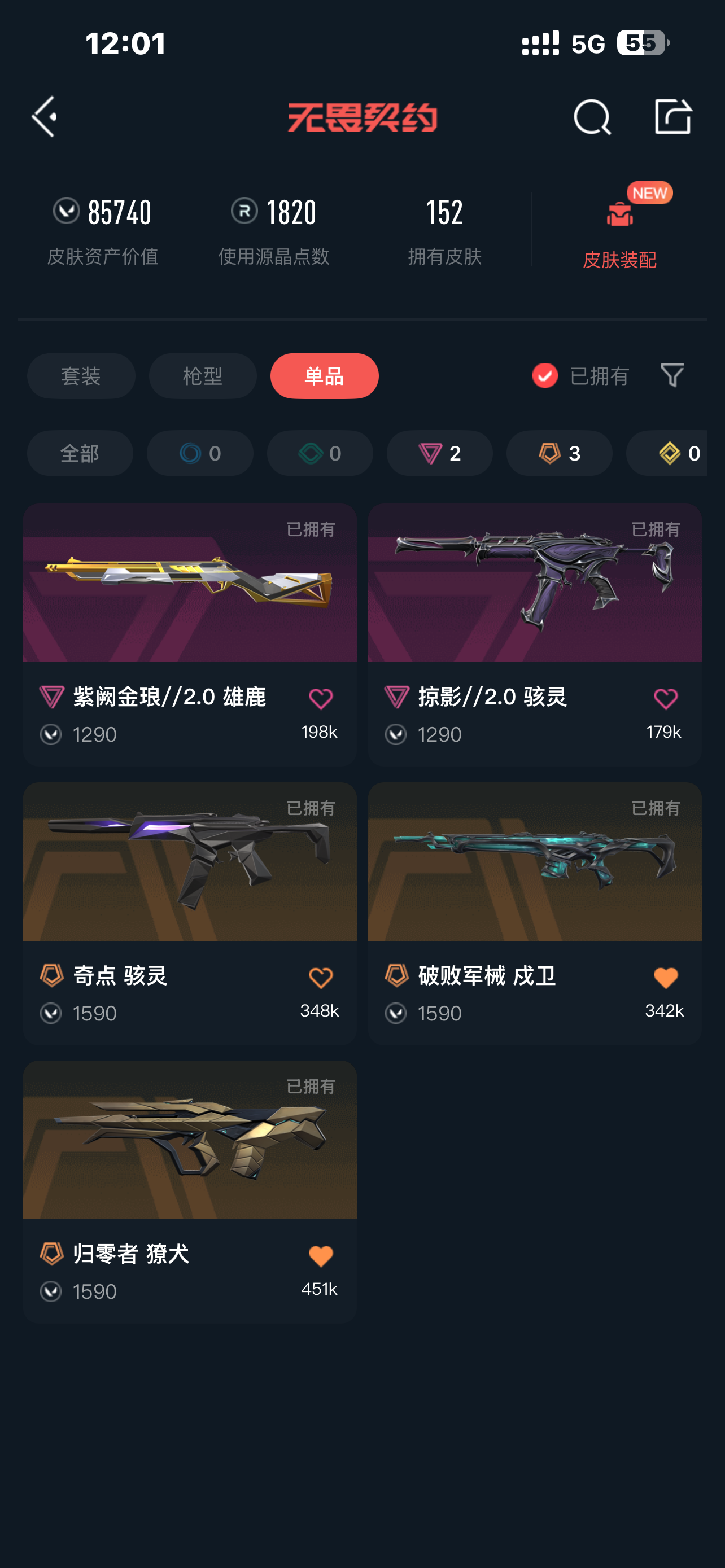725x1568 pixels.
Task: Select the 全部 rarity chip
Action: [80, 453]
